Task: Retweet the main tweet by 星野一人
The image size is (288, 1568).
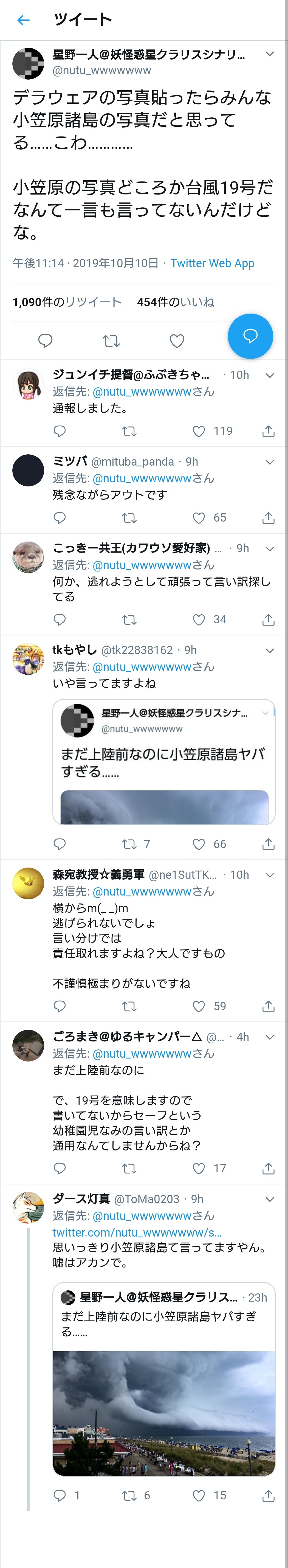Action: (111, 341)
